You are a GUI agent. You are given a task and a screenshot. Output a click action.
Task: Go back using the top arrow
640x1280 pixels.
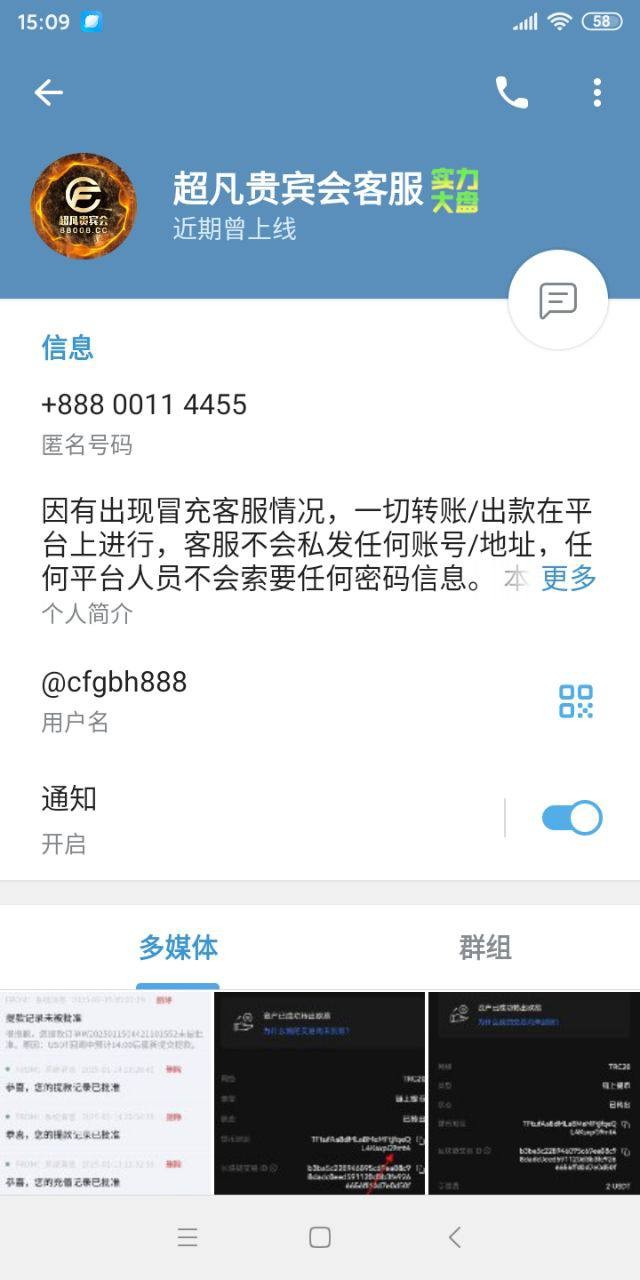[48, 93]
